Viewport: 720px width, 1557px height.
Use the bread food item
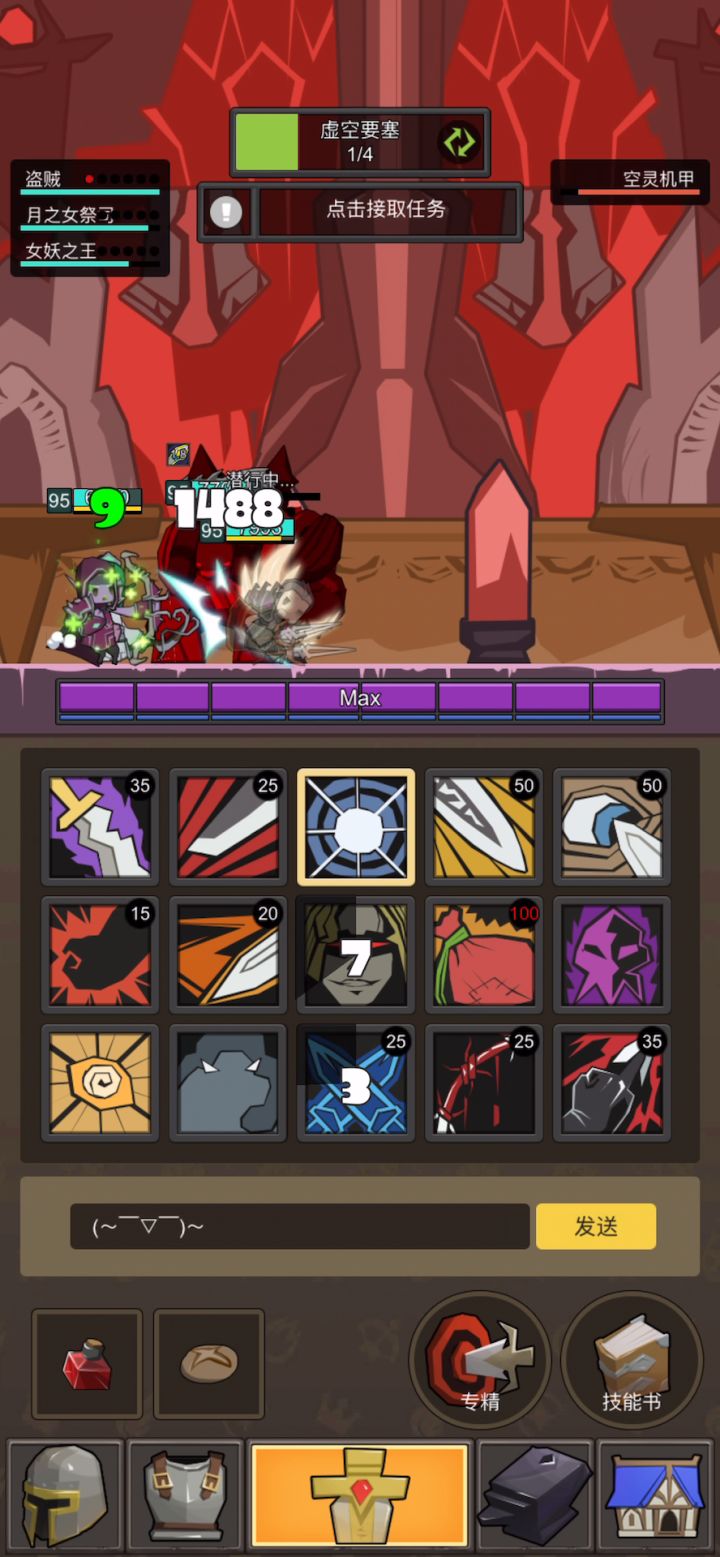point(209,1363)
